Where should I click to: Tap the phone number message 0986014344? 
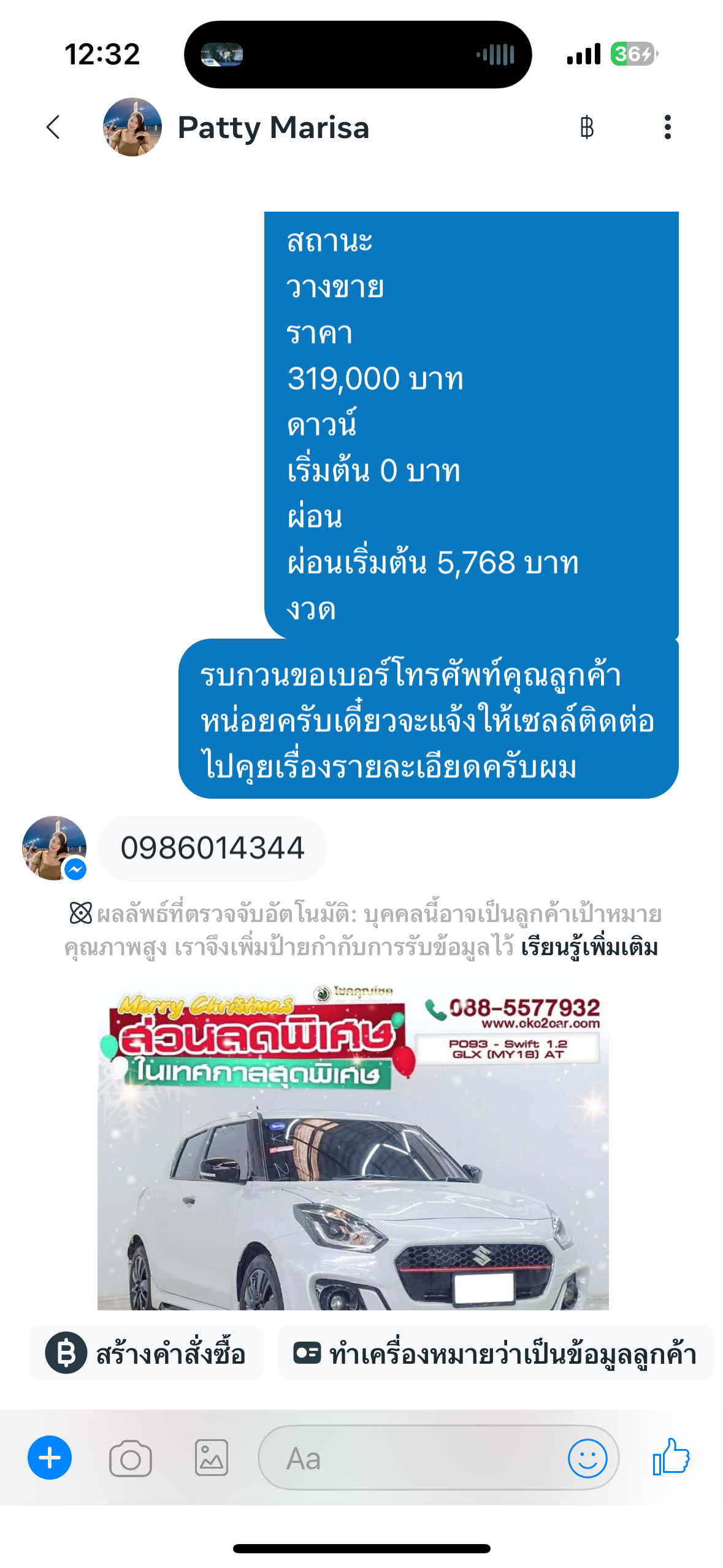(x=212, y=848)
